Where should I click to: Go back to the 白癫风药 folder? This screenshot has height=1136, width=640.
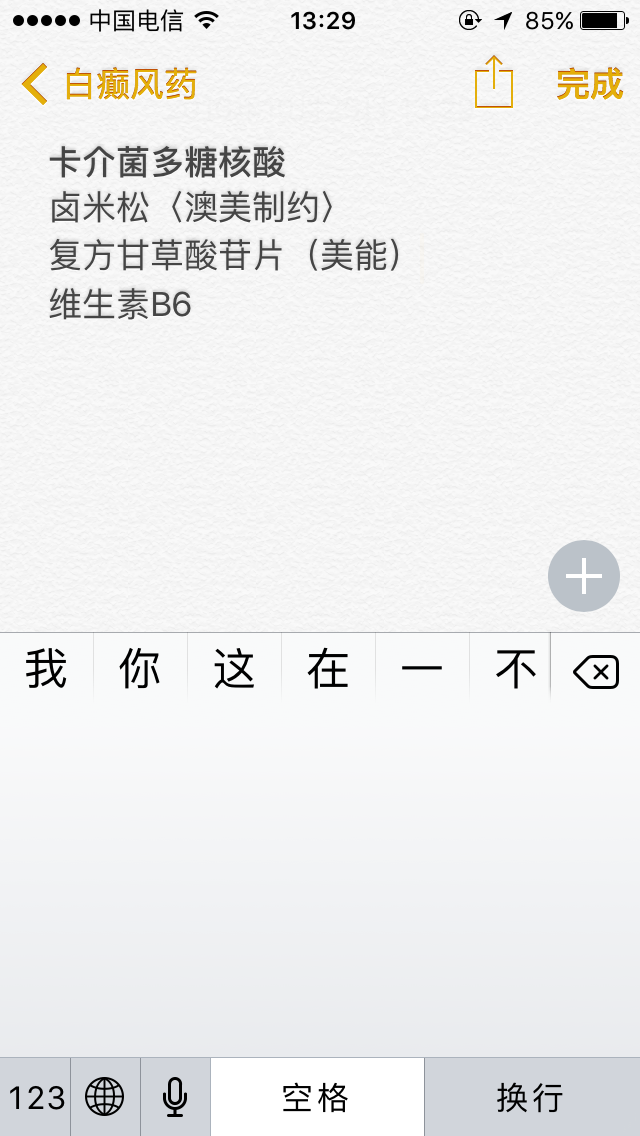point(109,84)
